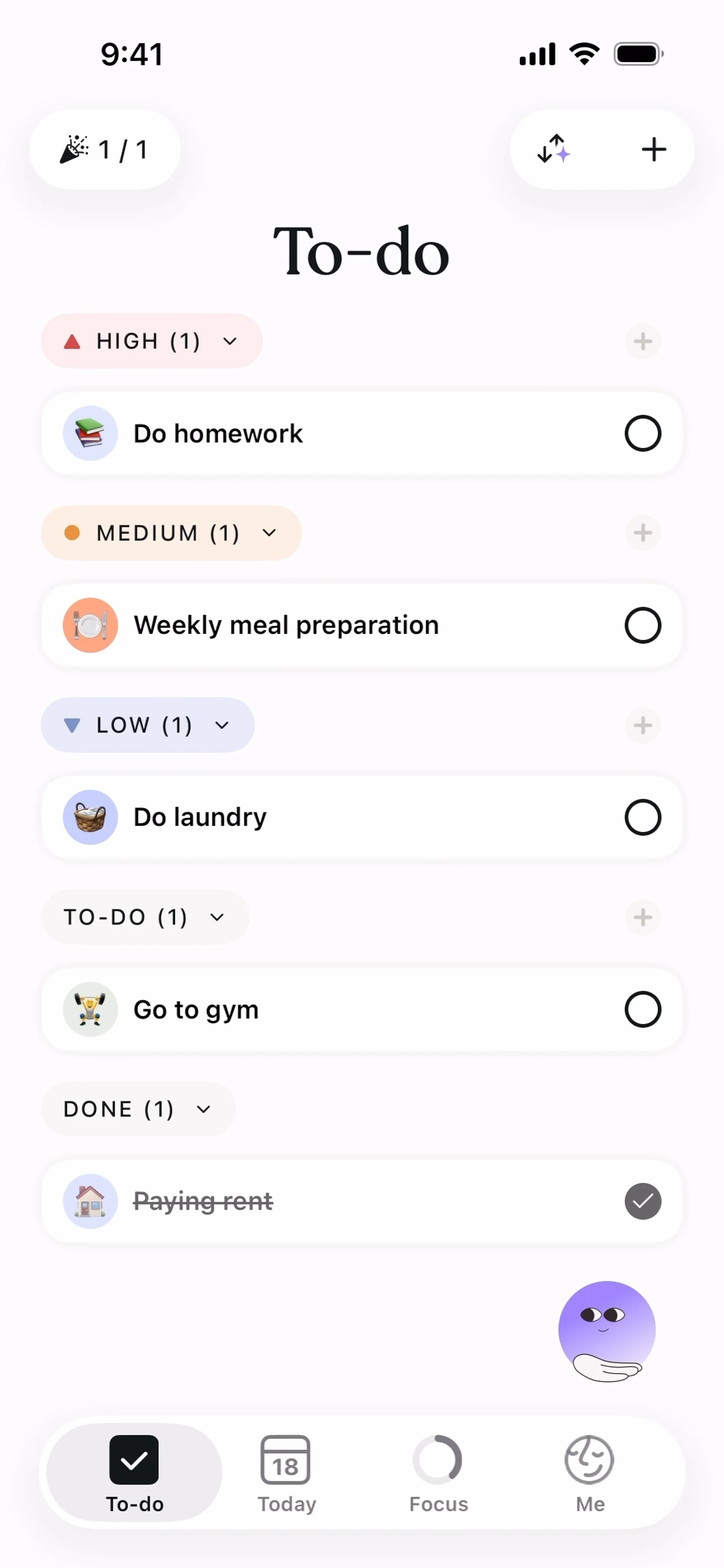This screenshot has height=1568, width=724.
Task: Complete the Do laundry task
Action: 643,817
